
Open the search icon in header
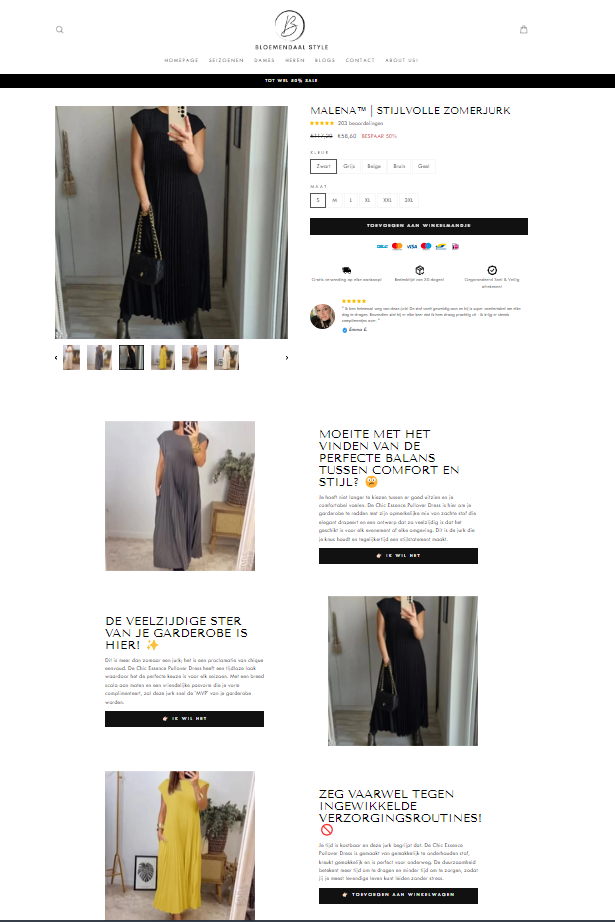60,30
